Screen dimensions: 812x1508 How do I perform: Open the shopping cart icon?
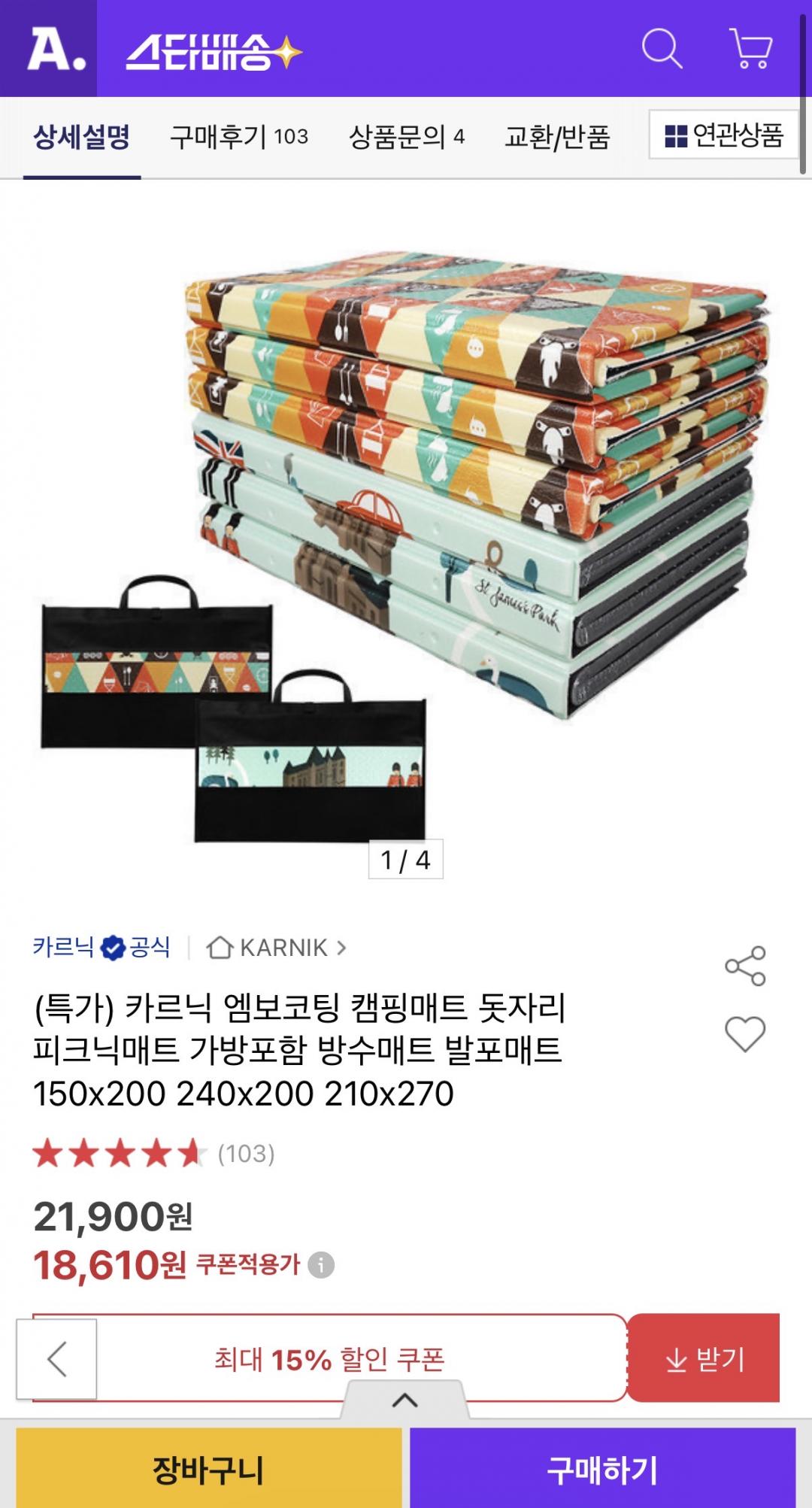751,50
